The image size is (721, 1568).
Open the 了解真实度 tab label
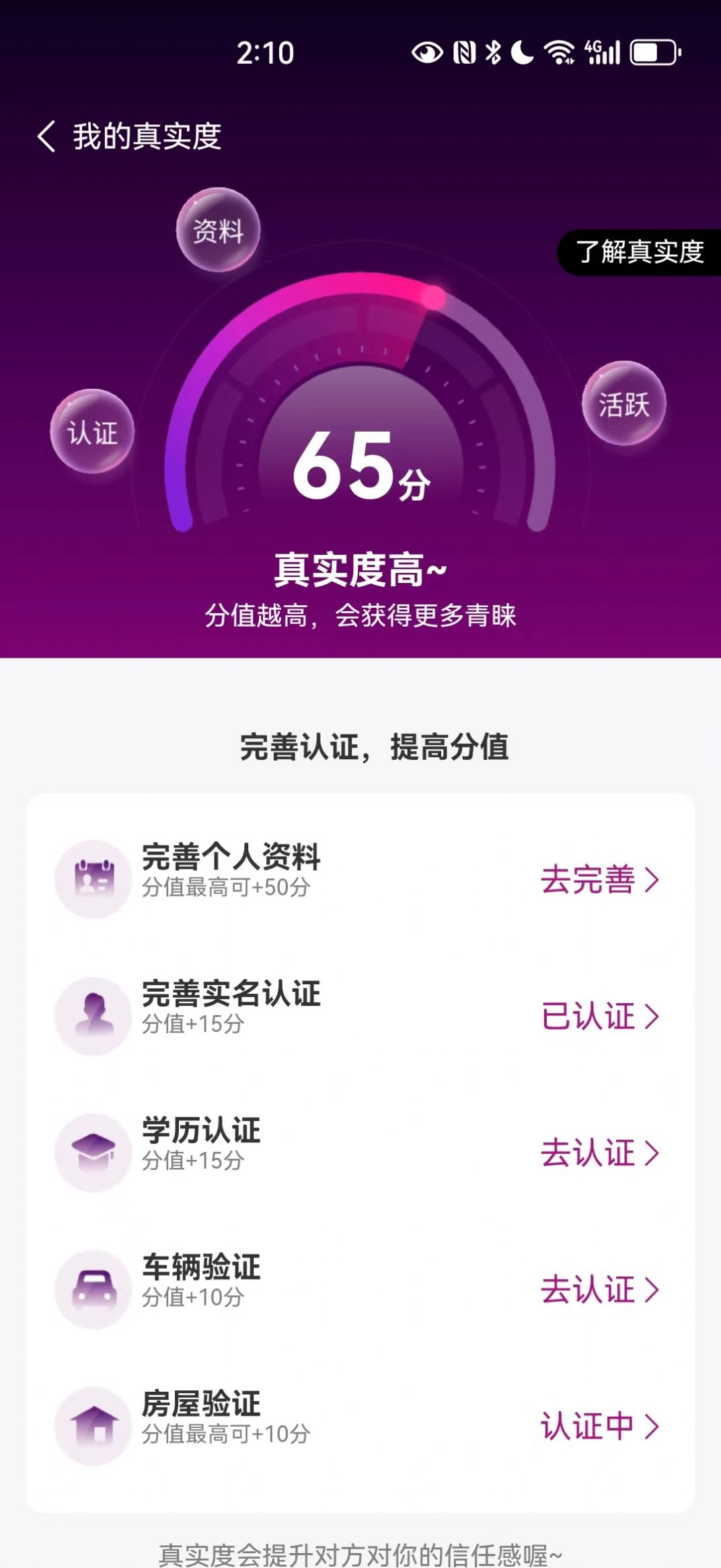coord(640,252)
